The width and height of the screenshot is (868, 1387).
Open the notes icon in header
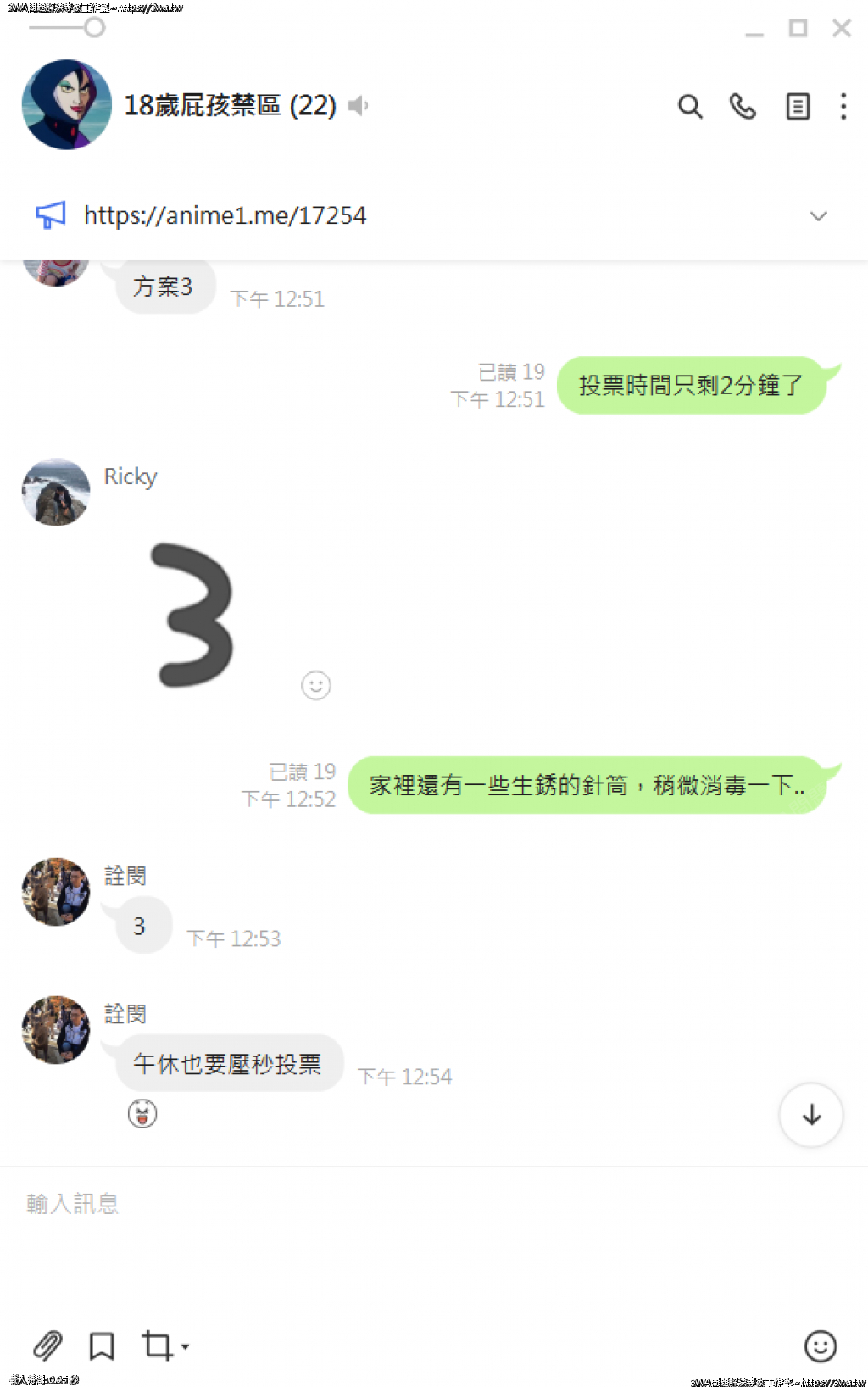tap(797, 107)
